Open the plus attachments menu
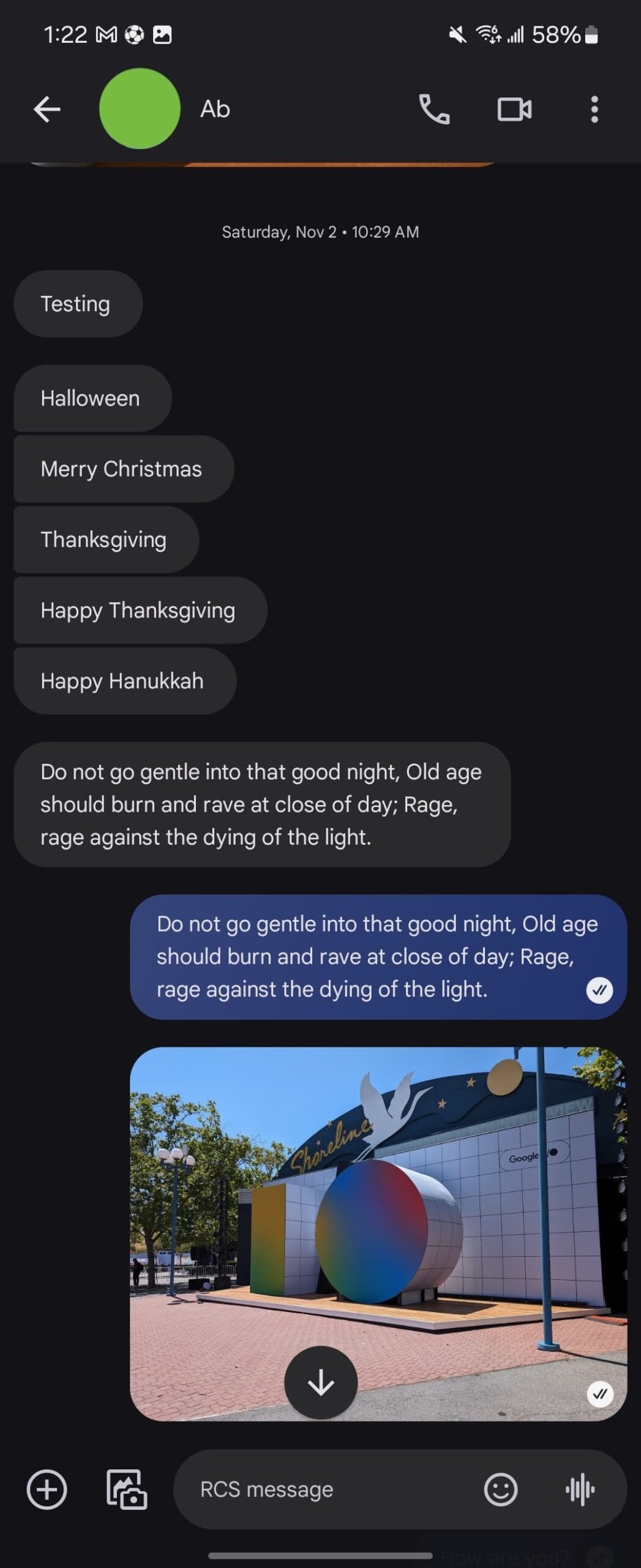The height and width of the screenshot is (1568, 641). (47, 1489)
